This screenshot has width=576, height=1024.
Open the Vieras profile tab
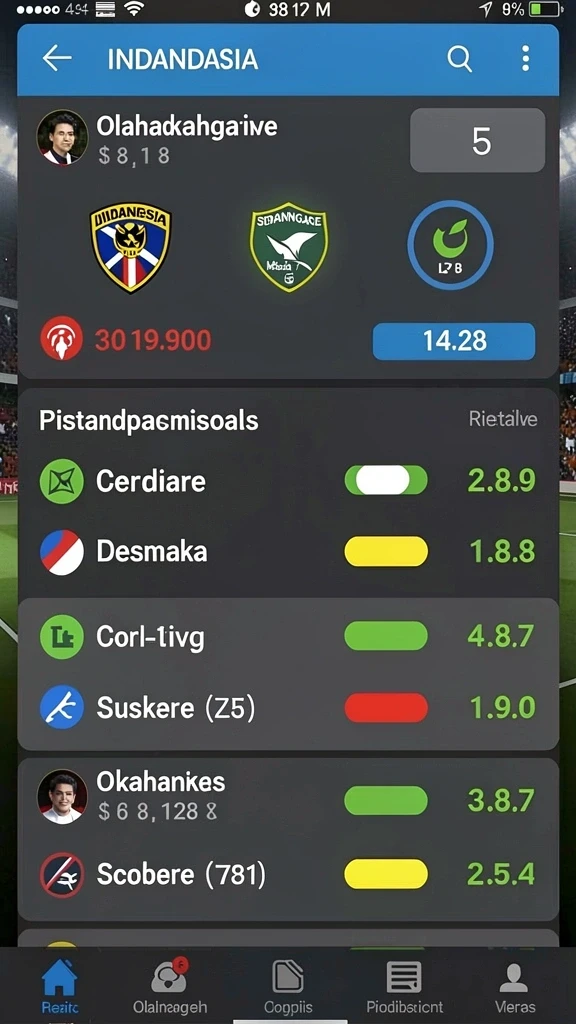point(515,985)
